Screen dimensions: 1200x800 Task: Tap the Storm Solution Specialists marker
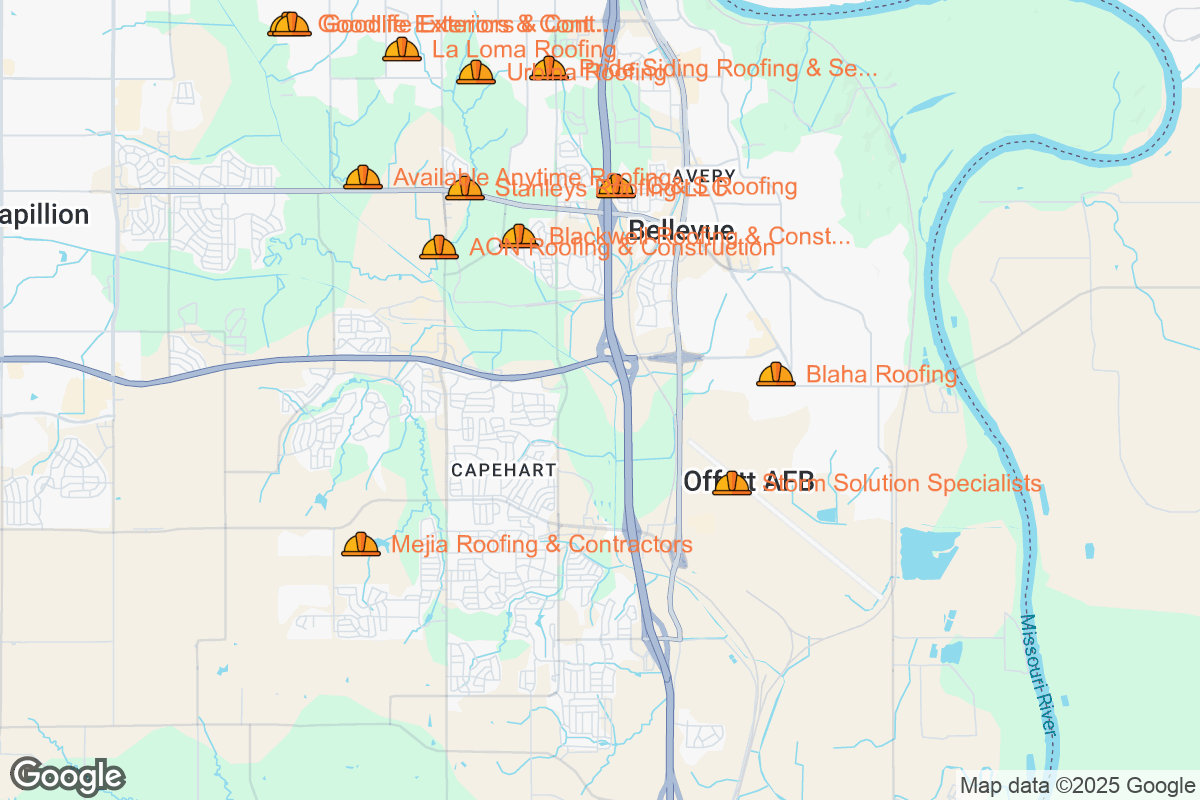click(732, 484)
